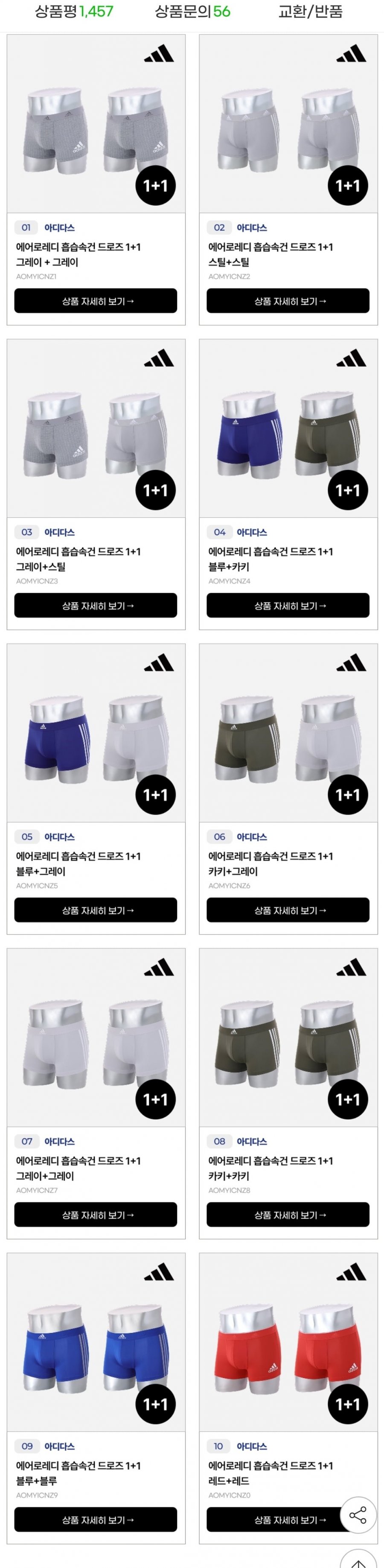Open the 카키+카키 product image
This screenshot has height=1568, width=384.
pyautogui.click(x=288, y=1038)
